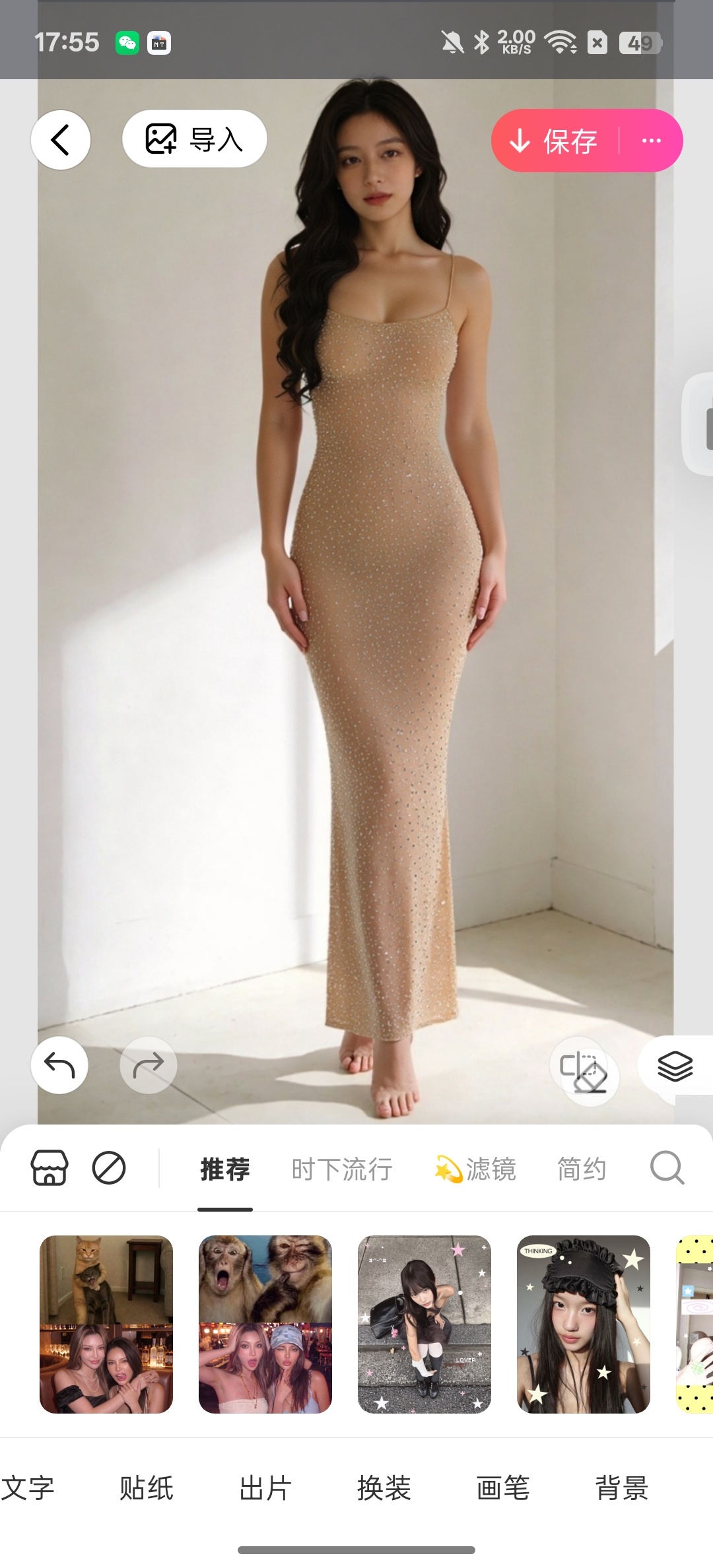Apply the THINKING black hat template
This screenshot has width=713, height=1568.
[x=584, y=1324]
